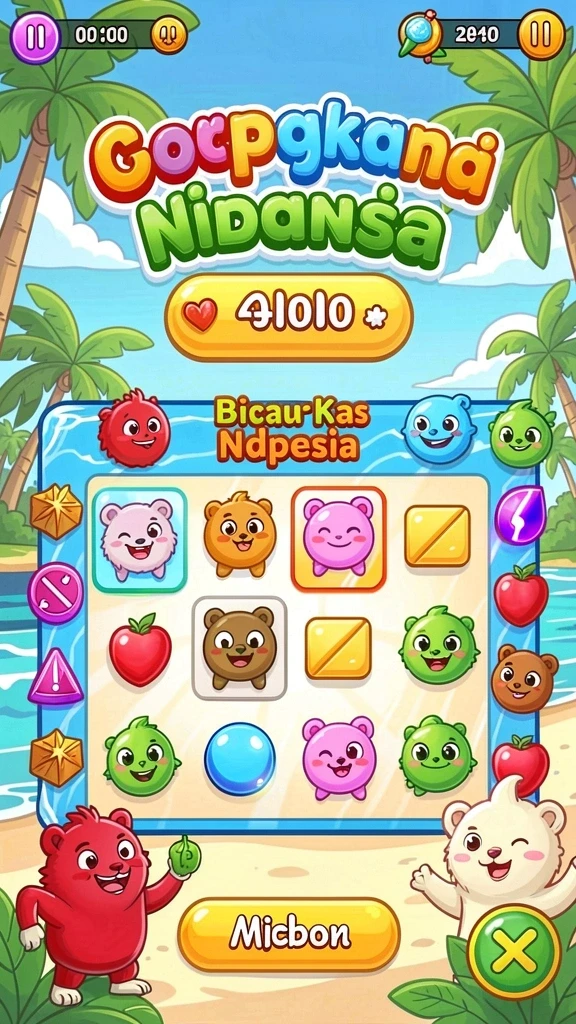Use the pink crossed-circle booster
The image size is (576, 1024).
(x=56, y=594)
